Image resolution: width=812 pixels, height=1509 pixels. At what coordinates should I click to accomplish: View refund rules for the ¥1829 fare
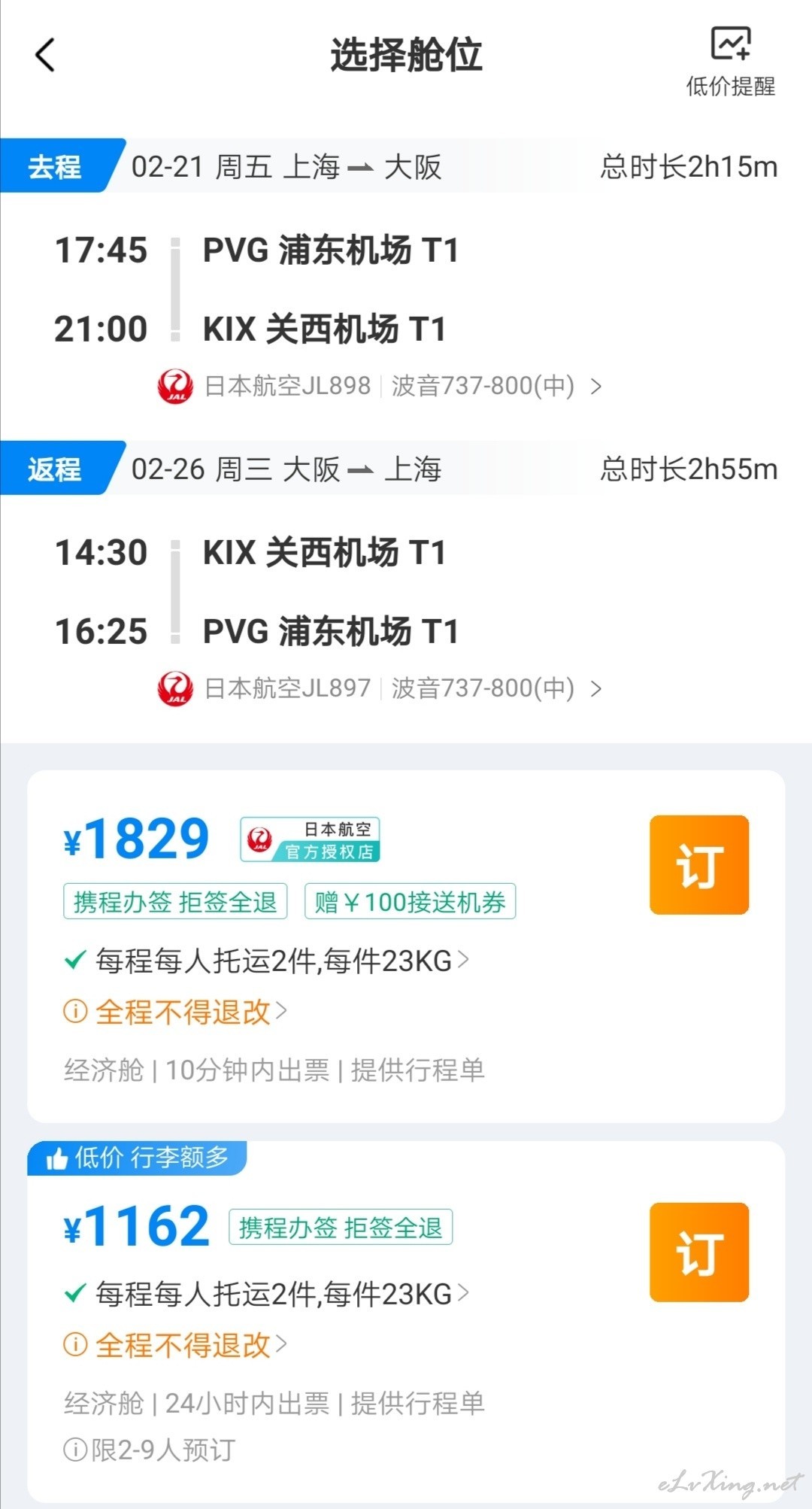(x=175, y=1012)
